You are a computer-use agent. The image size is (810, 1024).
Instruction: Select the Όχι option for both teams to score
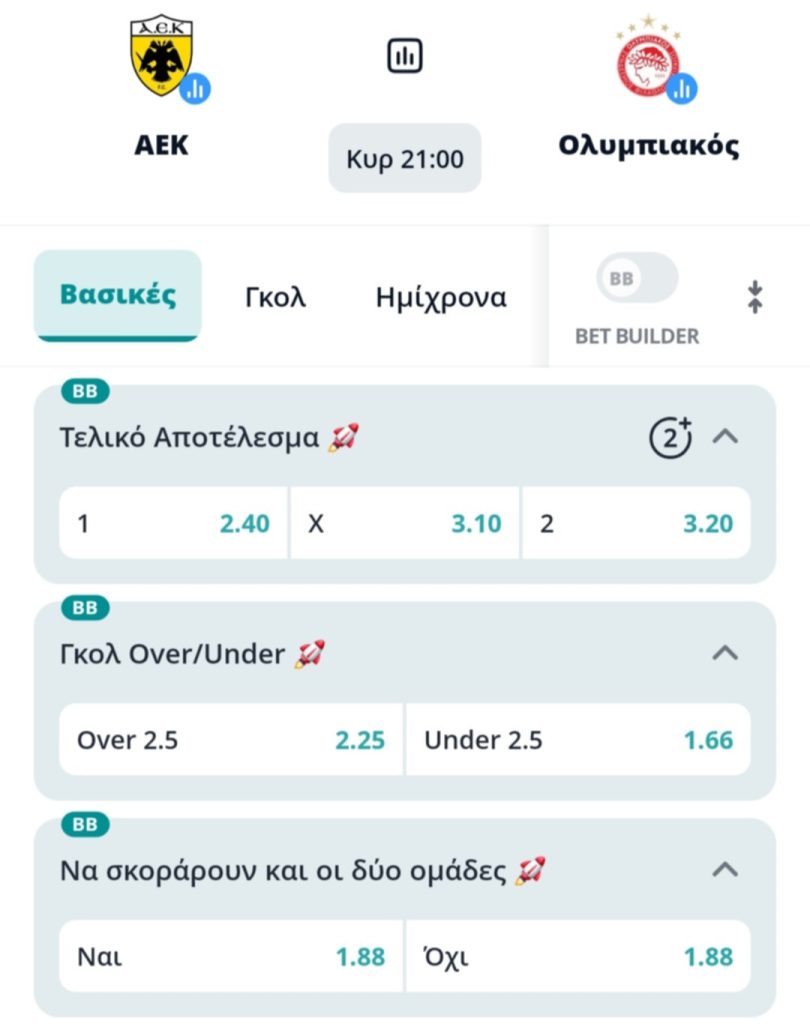(578, 956)
